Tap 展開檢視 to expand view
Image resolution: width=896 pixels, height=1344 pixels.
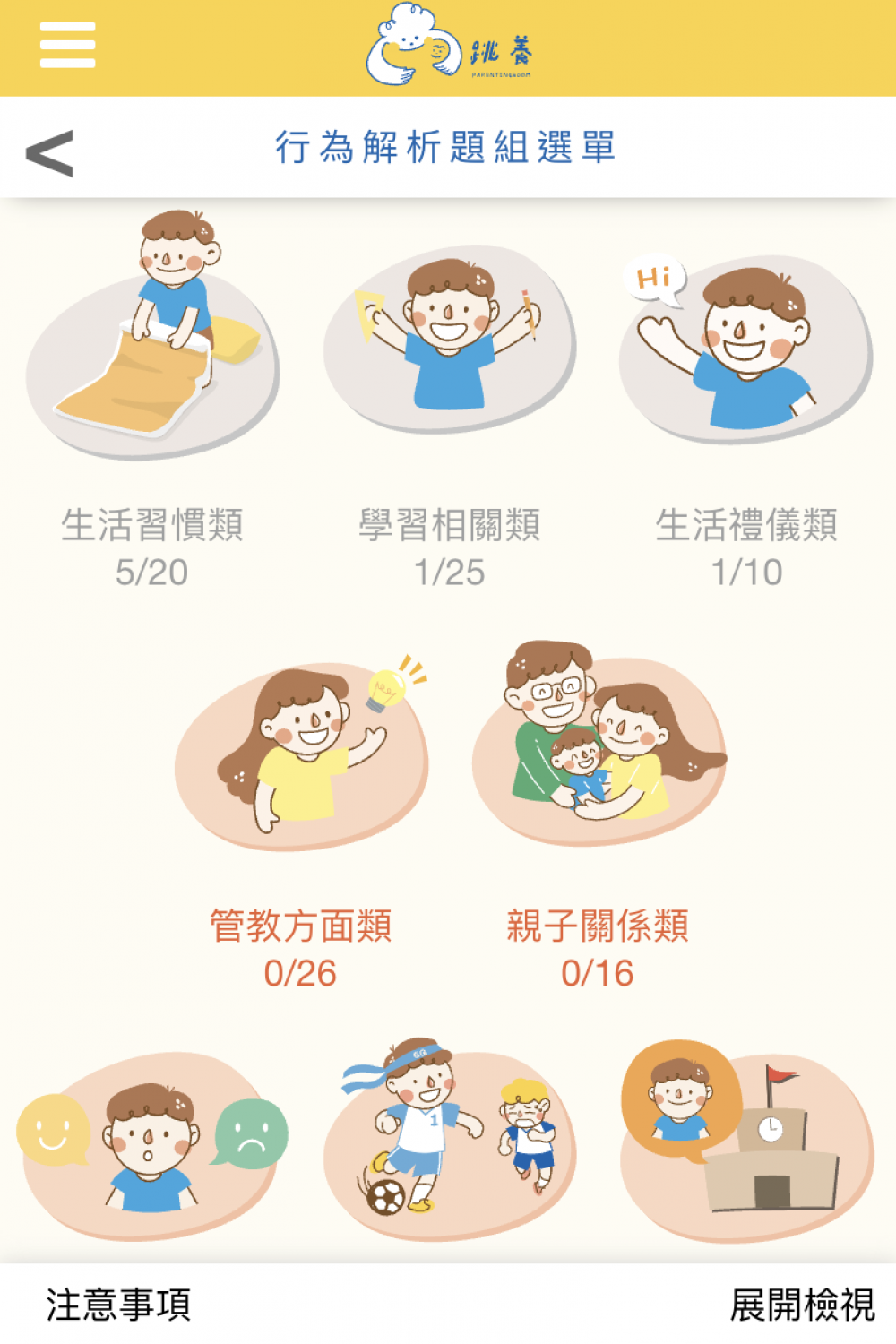point(802,1305)
